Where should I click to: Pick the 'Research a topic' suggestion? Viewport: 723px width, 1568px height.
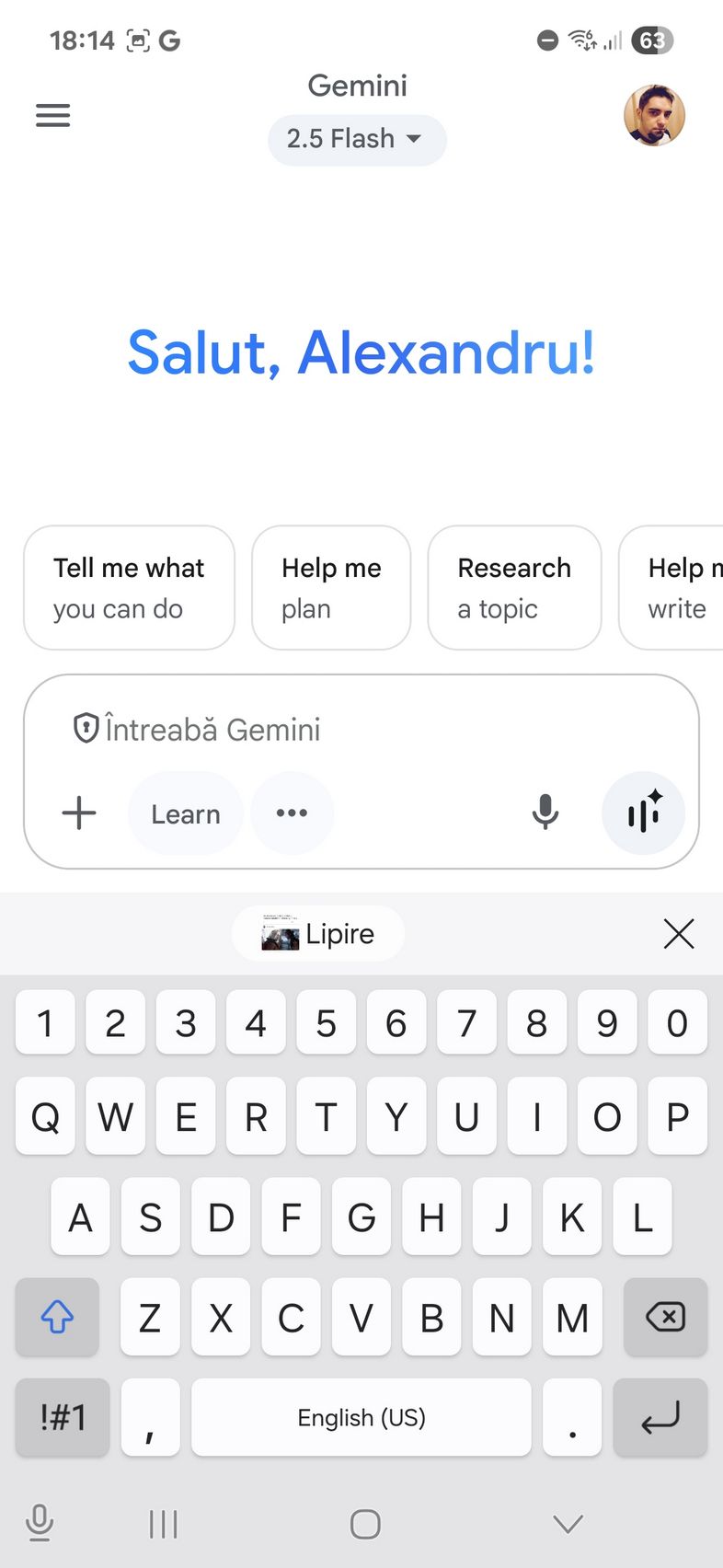click(514, 588)
